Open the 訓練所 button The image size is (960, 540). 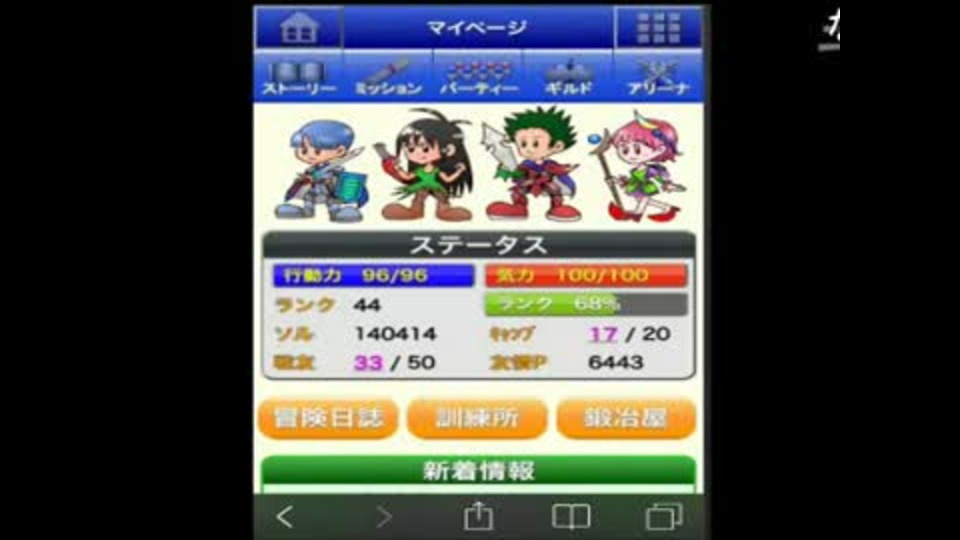point(477,418)
